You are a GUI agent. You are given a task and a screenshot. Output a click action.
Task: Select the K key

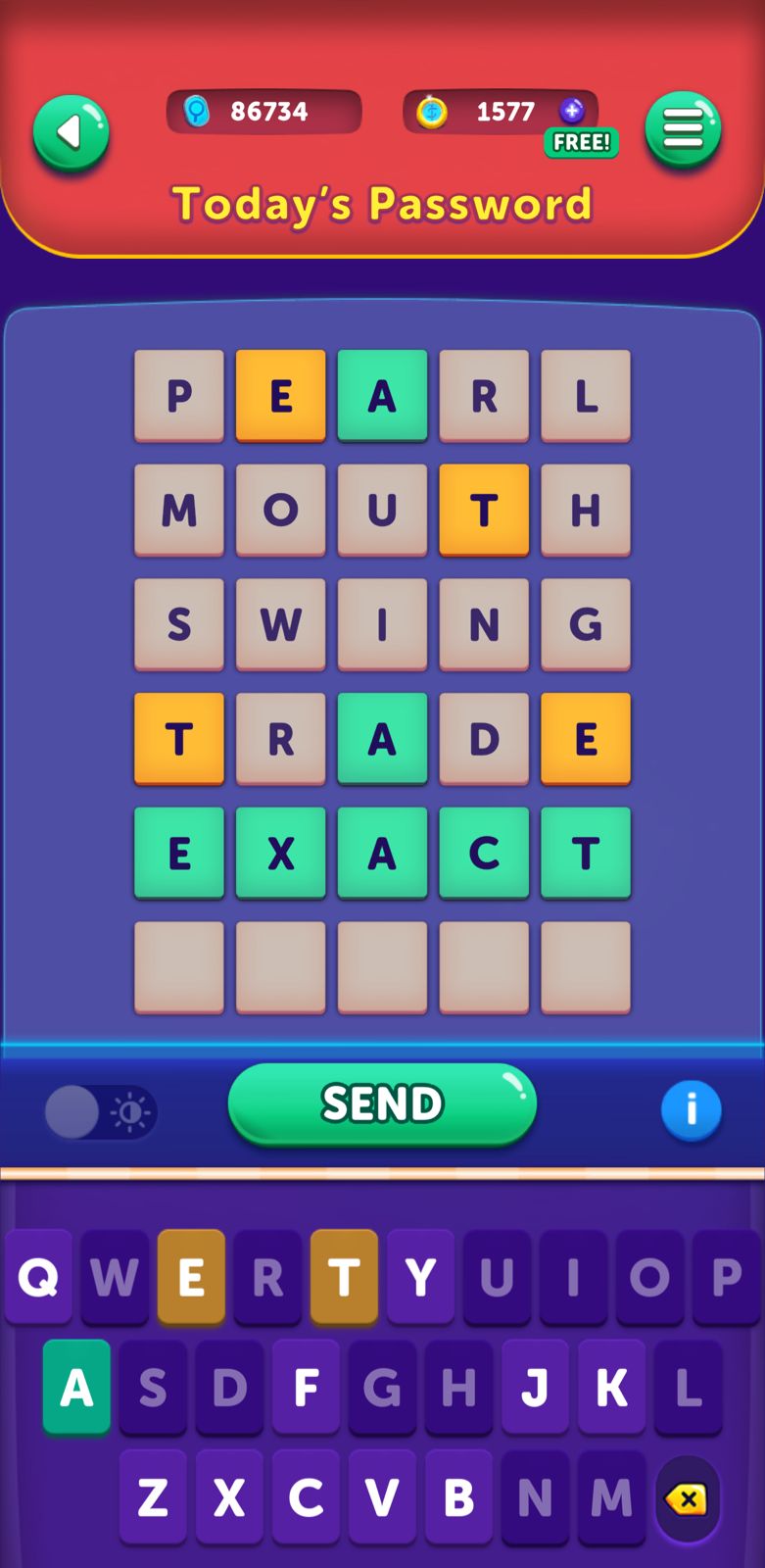point(611,1387)
